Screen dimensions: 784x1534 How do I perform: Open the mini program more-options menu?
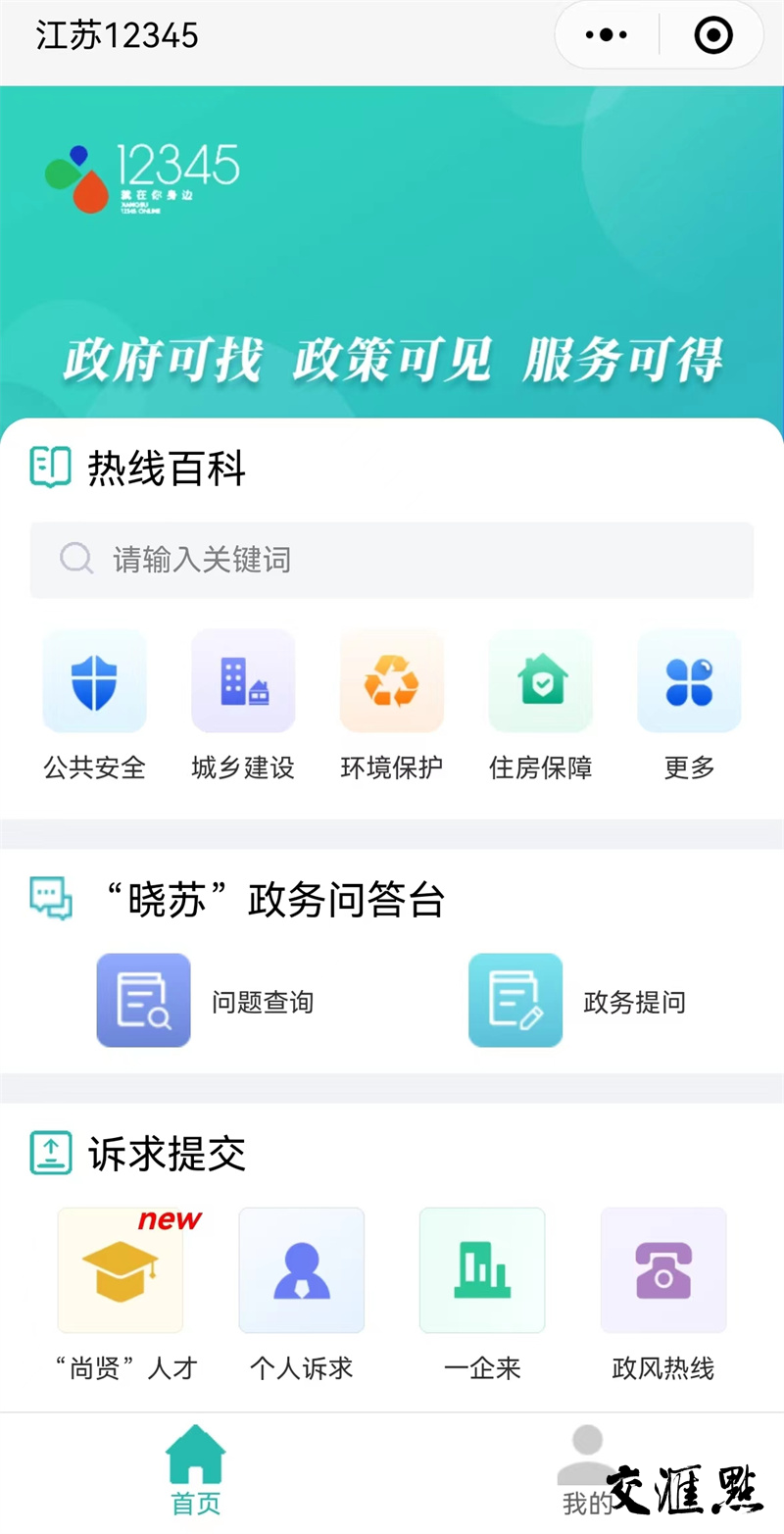pyautogui.click(x=607, y=36)
